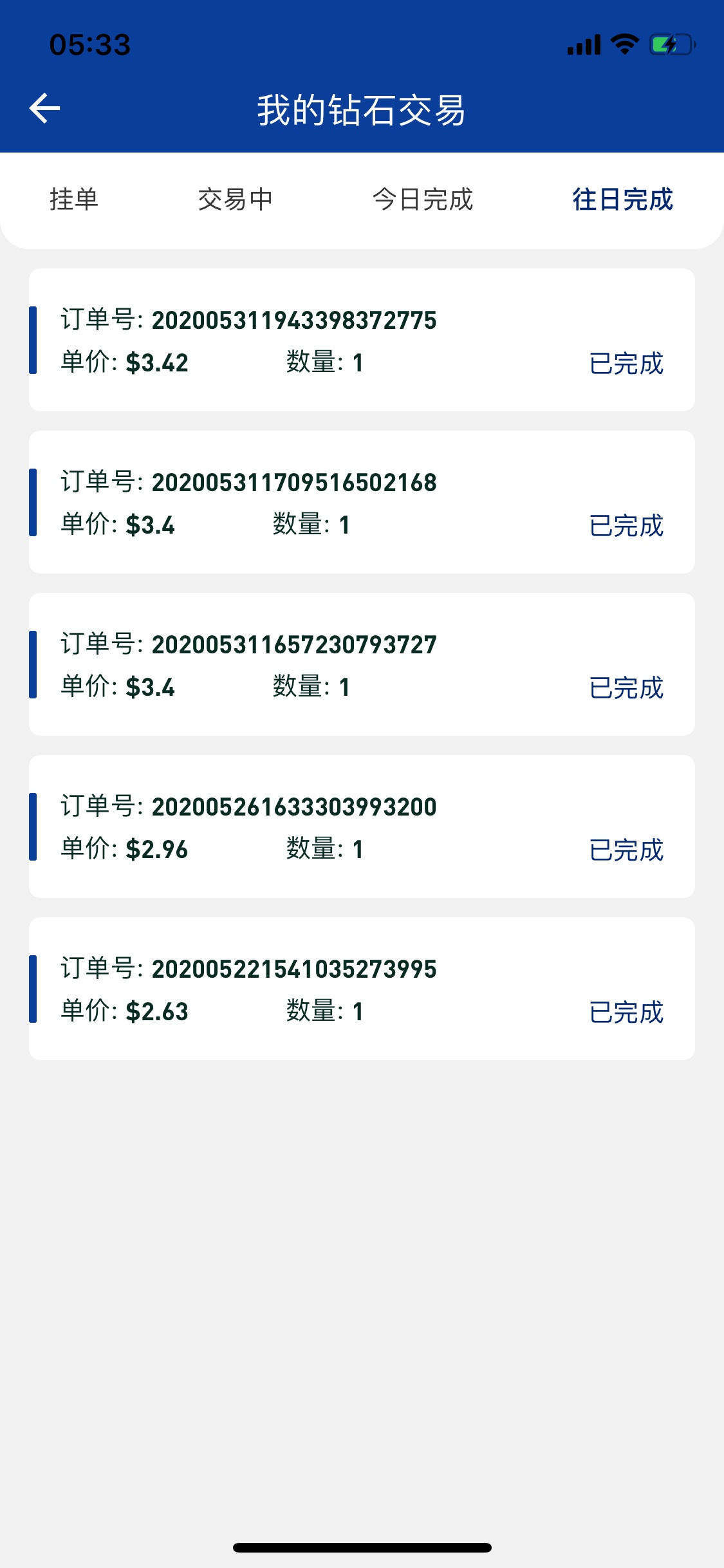Open the 今日完成 tab
Viewport: 724px width, 1568px height.
423,200
